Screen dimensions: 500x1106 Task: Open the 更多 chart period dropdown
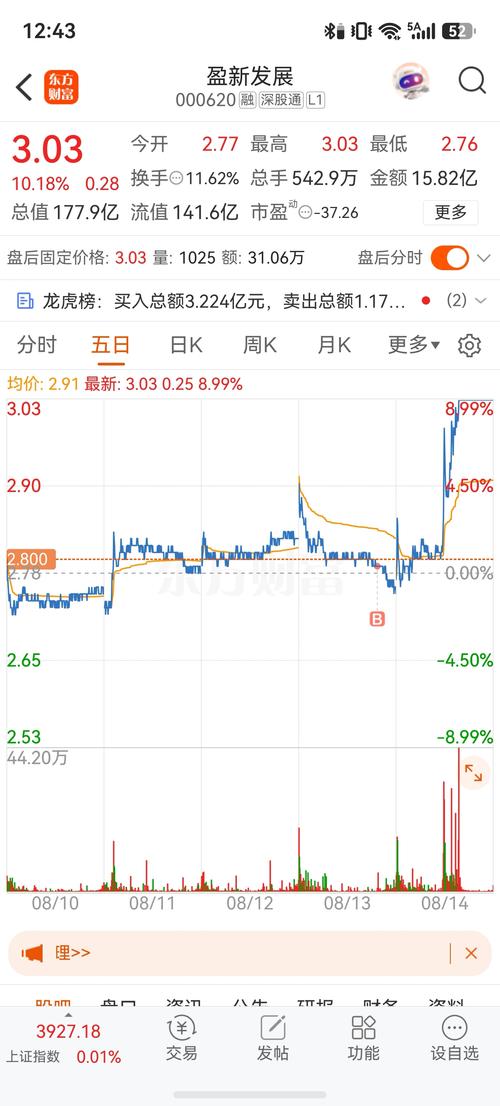414,345
